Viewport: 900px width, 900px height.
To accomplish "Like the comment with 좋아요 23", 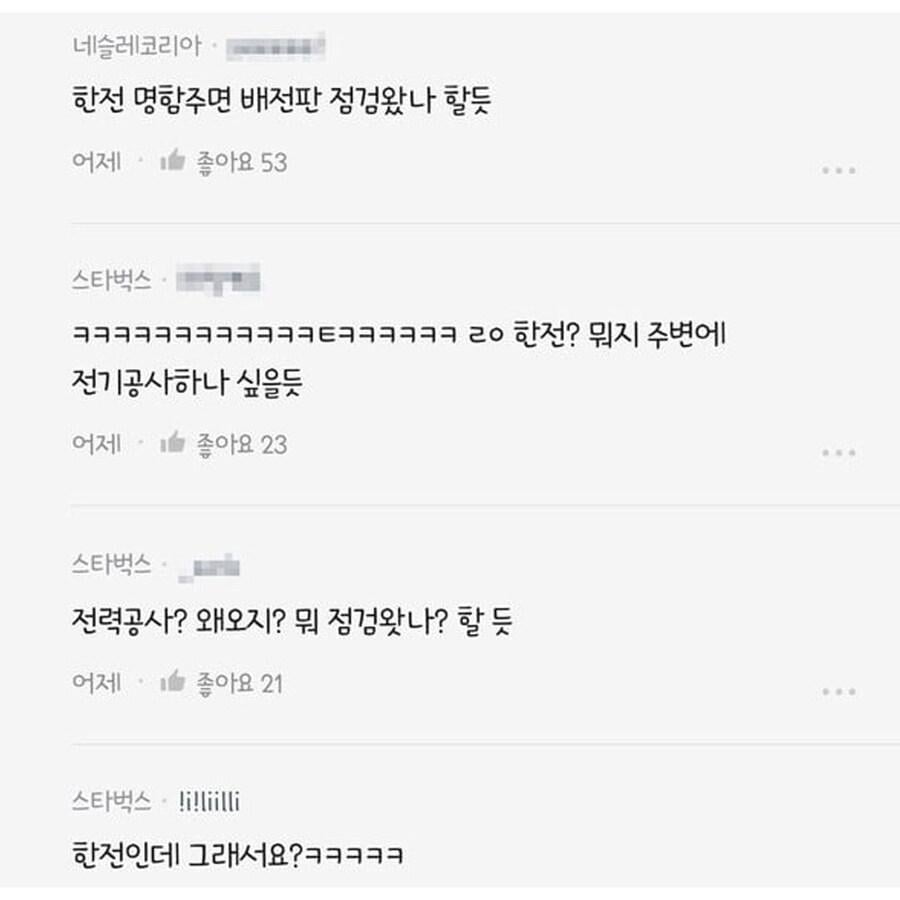I will click(x=174, y=442).
